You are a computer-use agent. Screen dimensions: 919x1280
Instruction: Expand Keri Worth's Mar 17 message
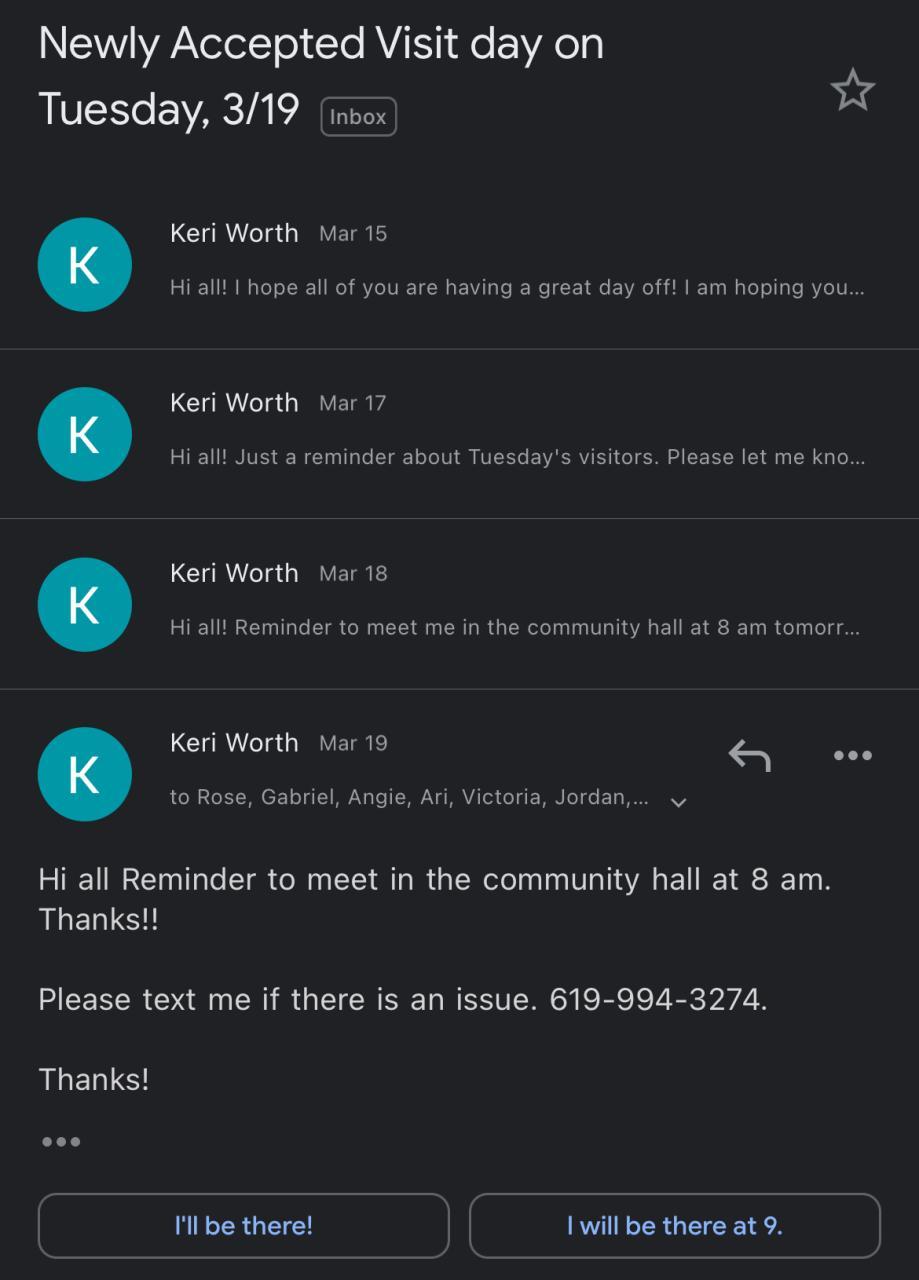point(516,432)
